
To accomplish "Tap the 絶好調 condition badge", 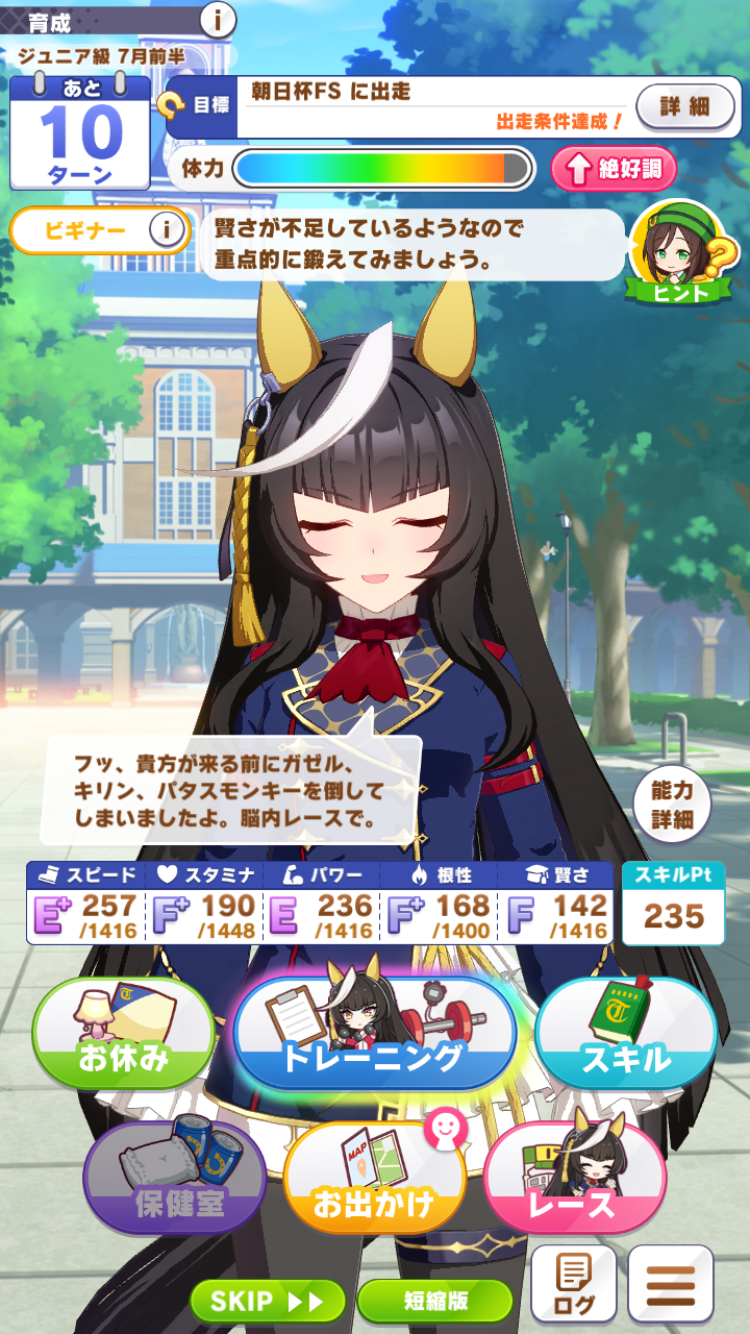I will pyautogui.click(x=613, y=168).
